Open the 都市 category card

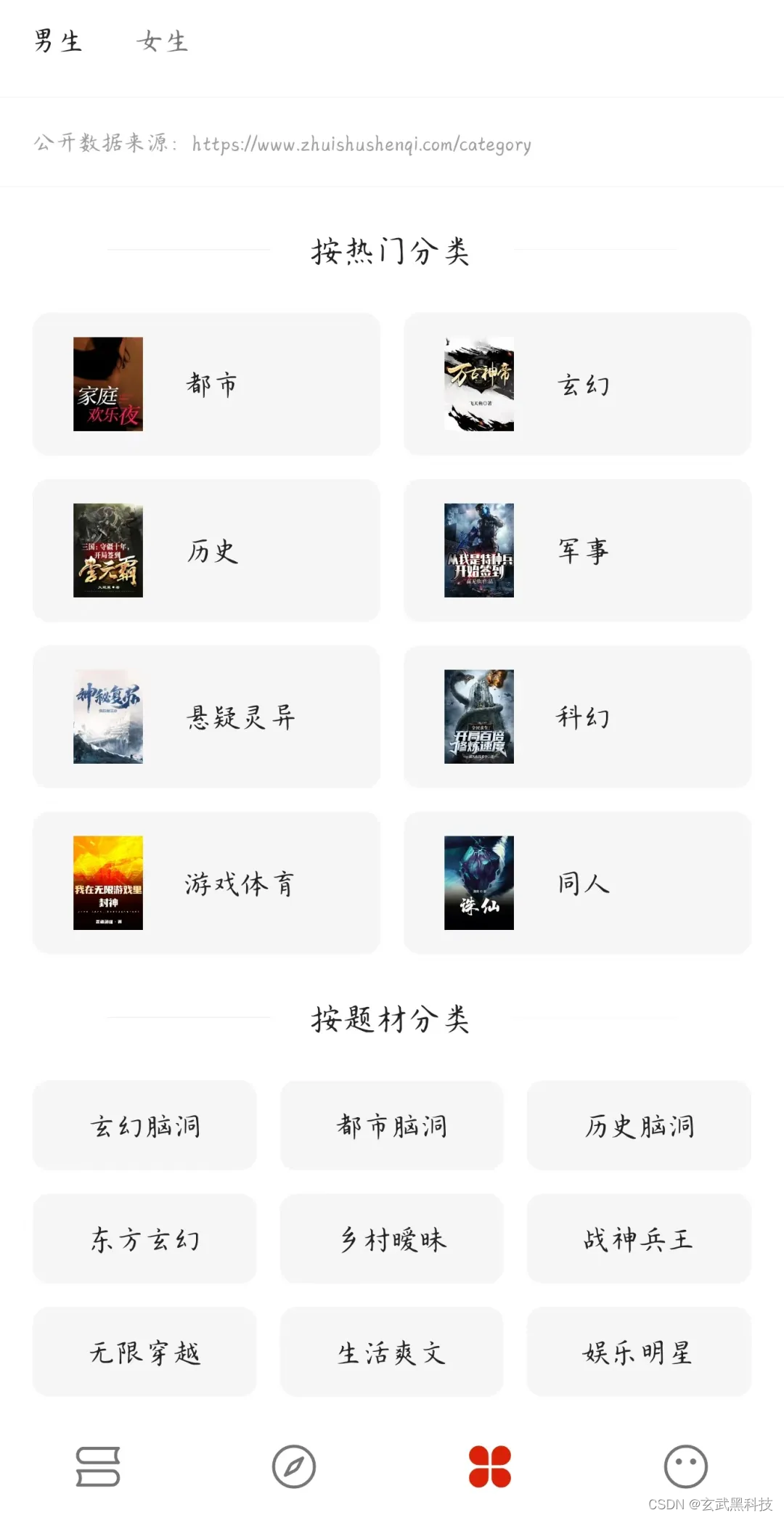pos(206,384)
